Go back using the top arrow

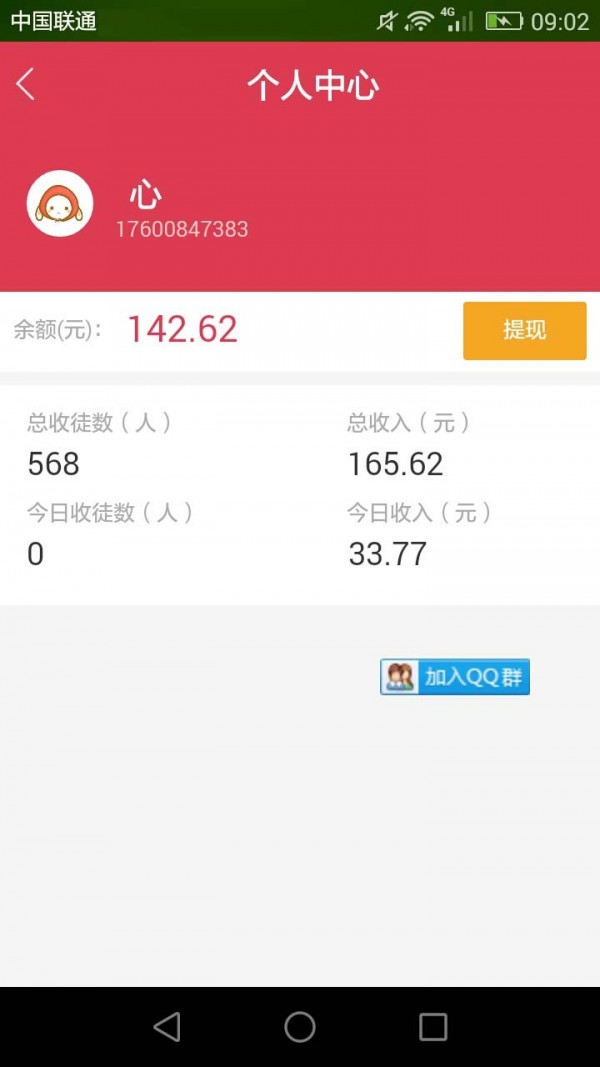tap(26, 85)
